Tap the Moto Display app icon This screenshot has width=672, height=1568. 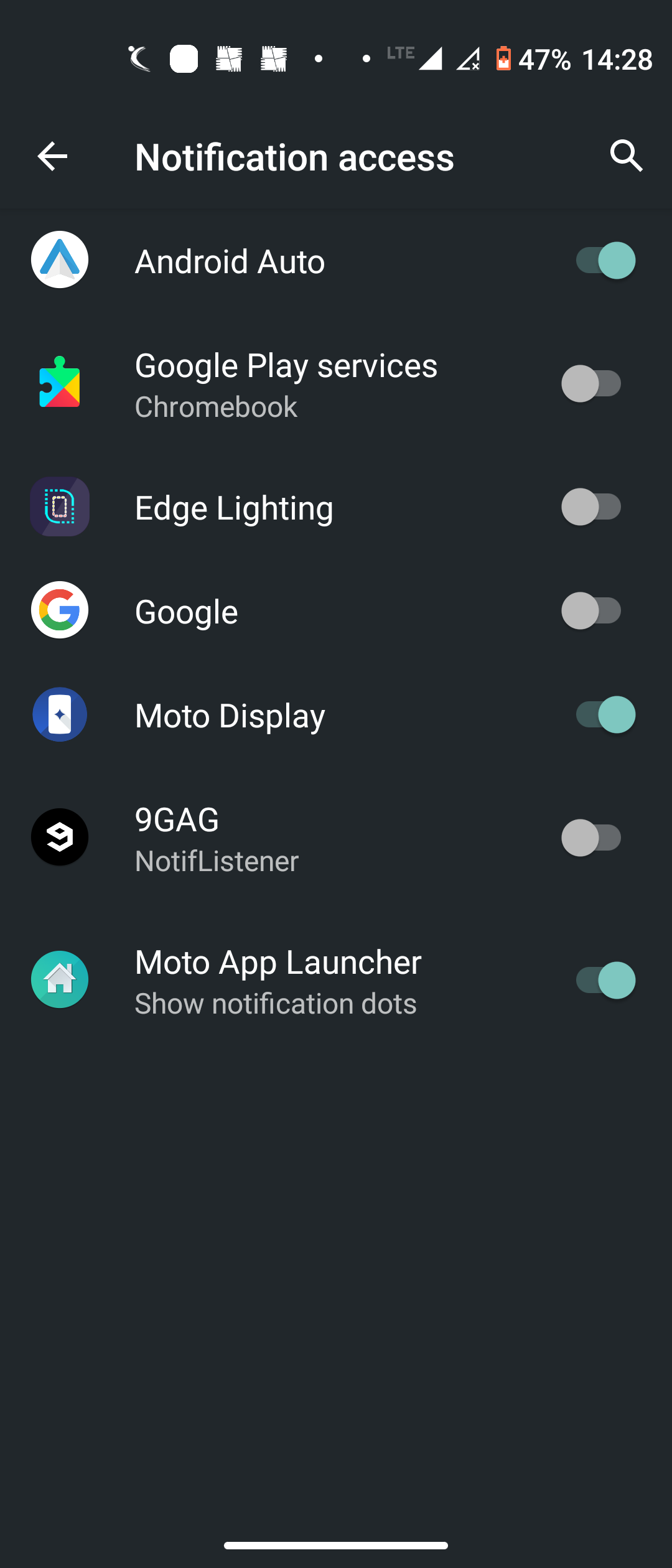tap(59, 714)
